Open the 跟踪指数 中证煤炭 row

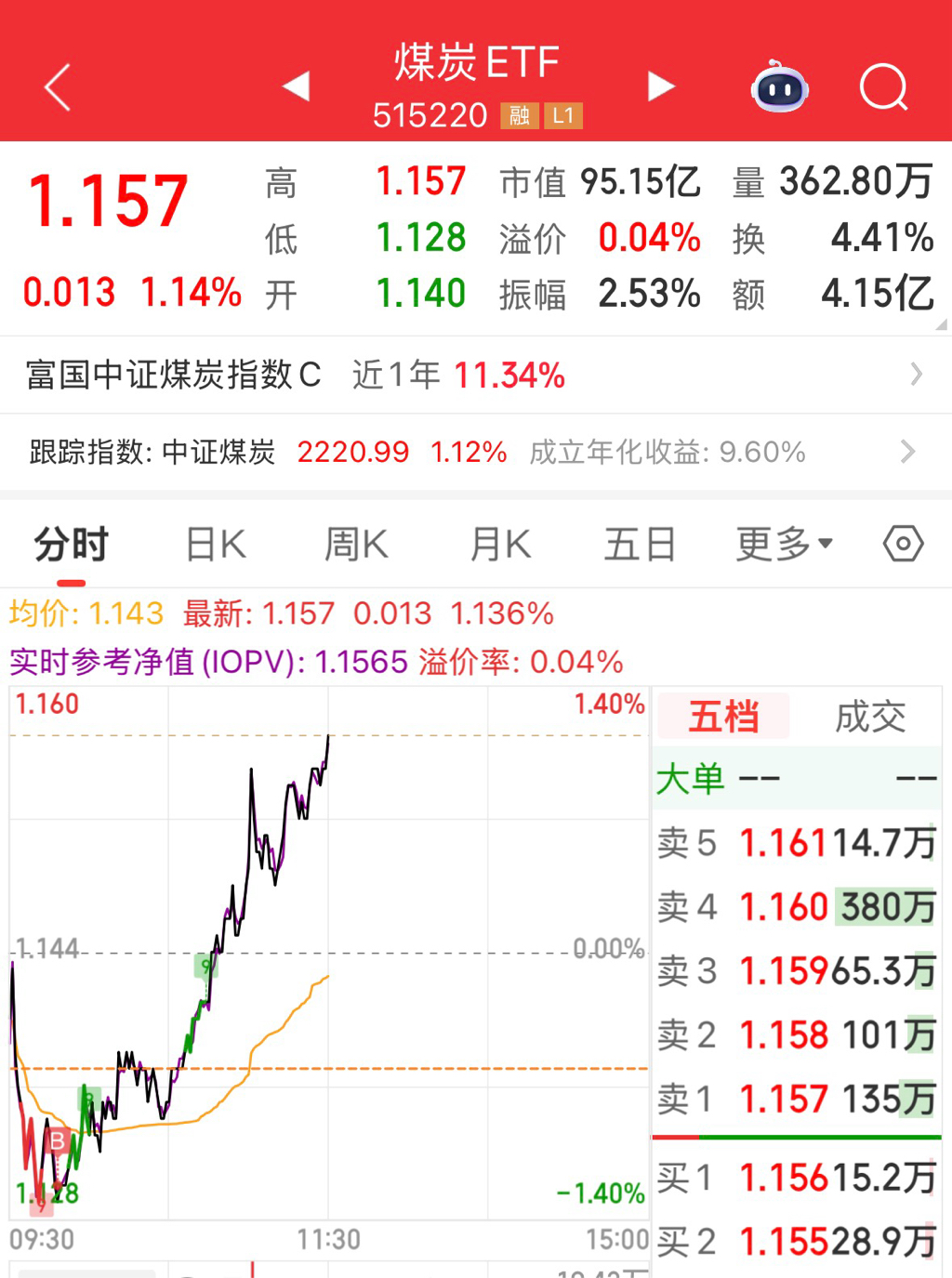[476, 452]
